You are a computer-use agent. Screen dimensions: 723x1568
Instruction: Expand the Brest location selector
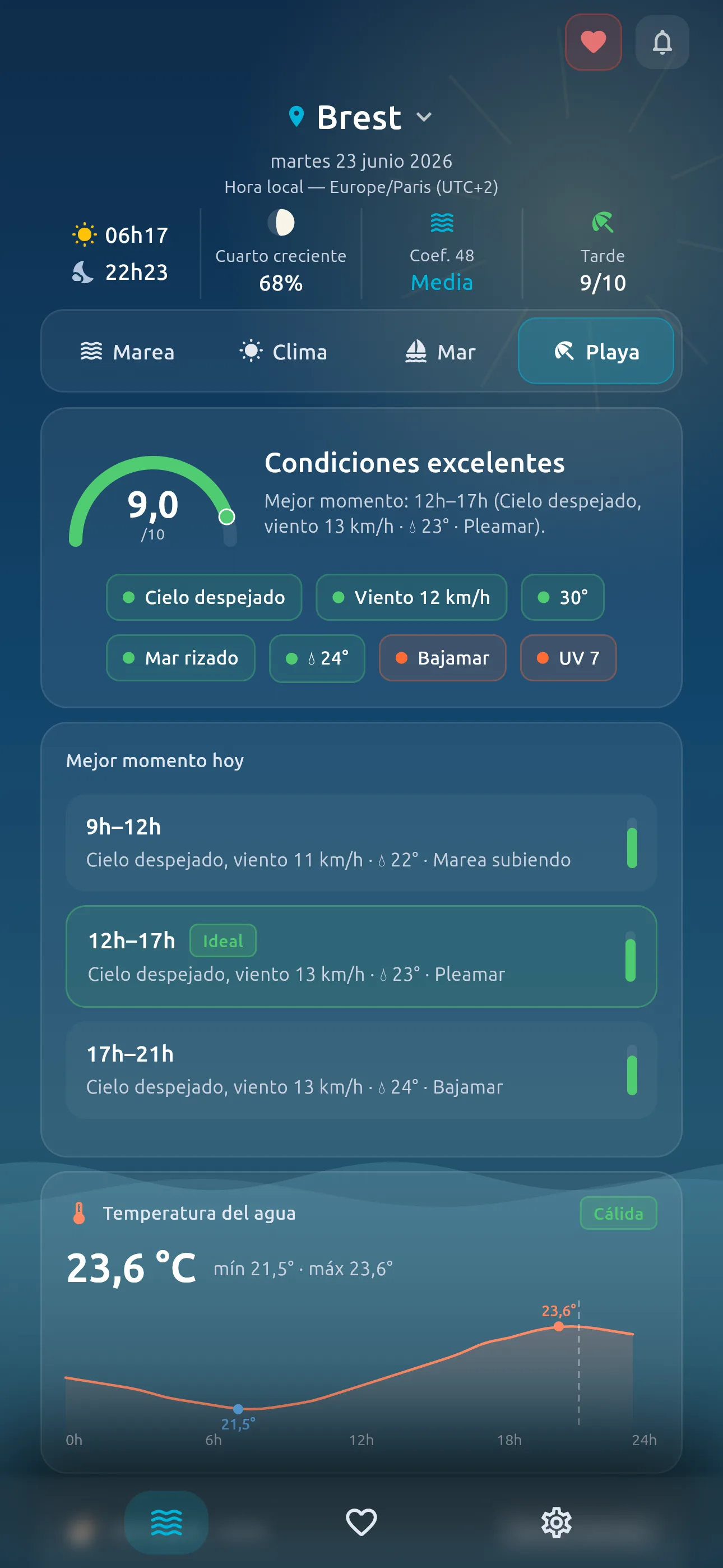(x=361, y=117)
